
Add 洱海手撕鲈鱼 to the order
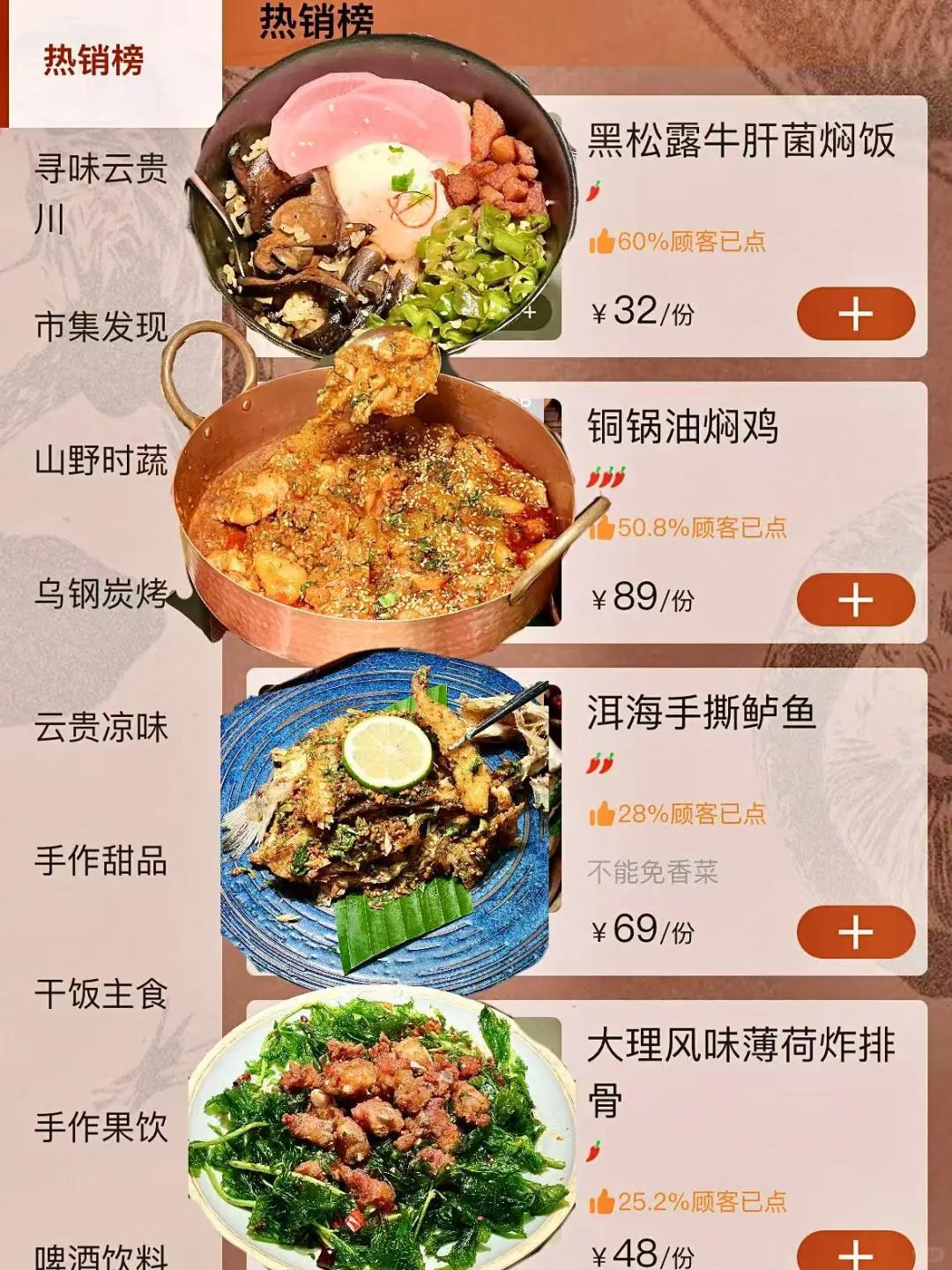pyautogui.click(x=855, y=932)
